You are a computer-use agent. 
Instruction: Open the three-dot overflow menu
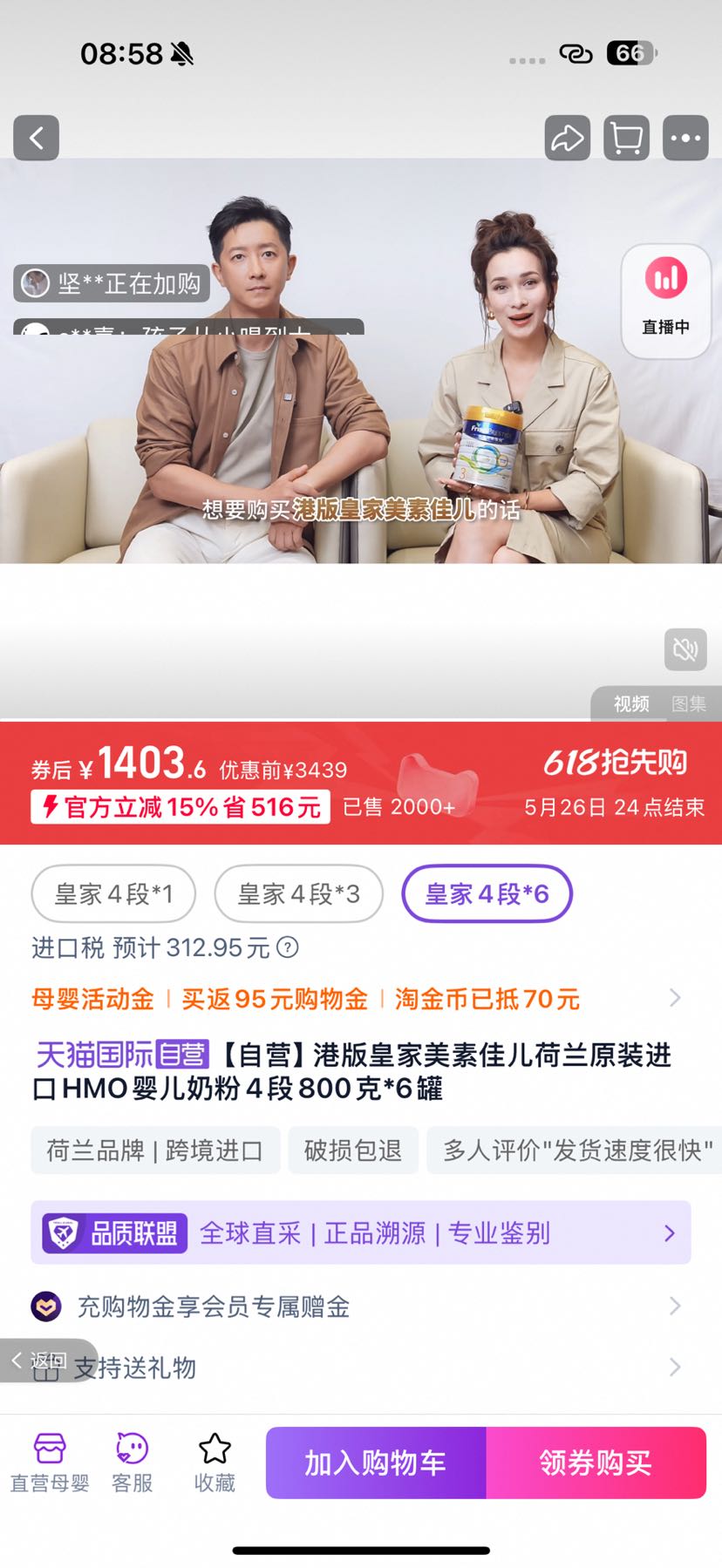(685, 138)
